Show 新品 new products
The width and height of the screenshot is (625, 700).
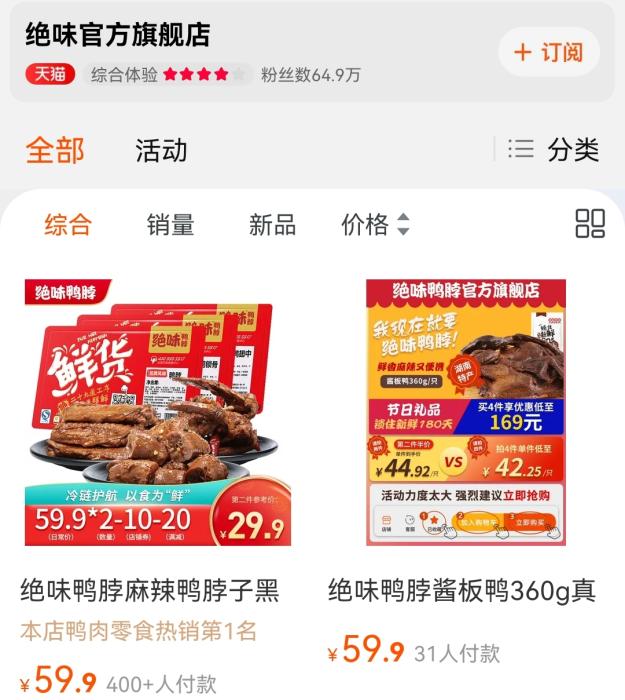pos(272,225)
